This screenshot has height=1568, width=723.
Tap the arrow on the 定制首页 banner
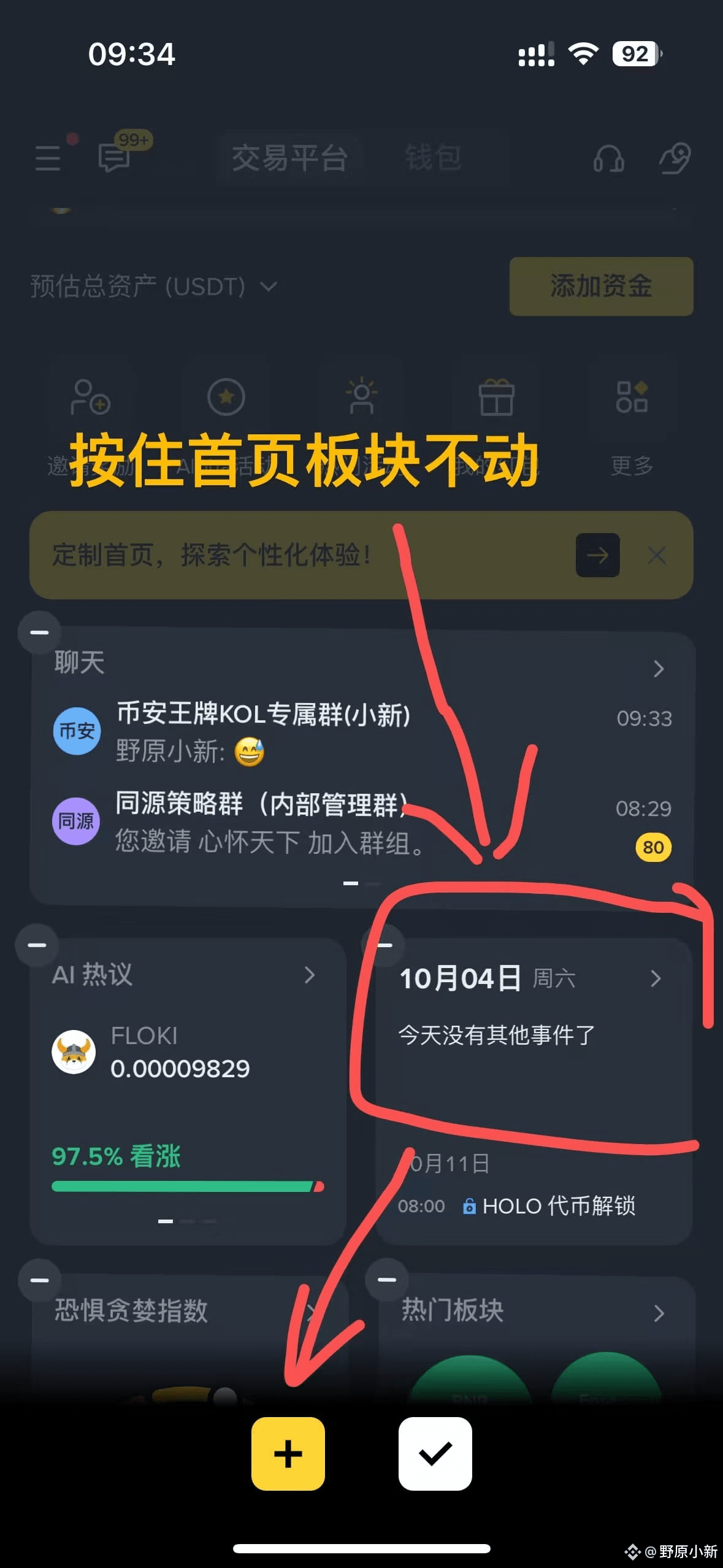pyautogui.click(x=597, y=555)
